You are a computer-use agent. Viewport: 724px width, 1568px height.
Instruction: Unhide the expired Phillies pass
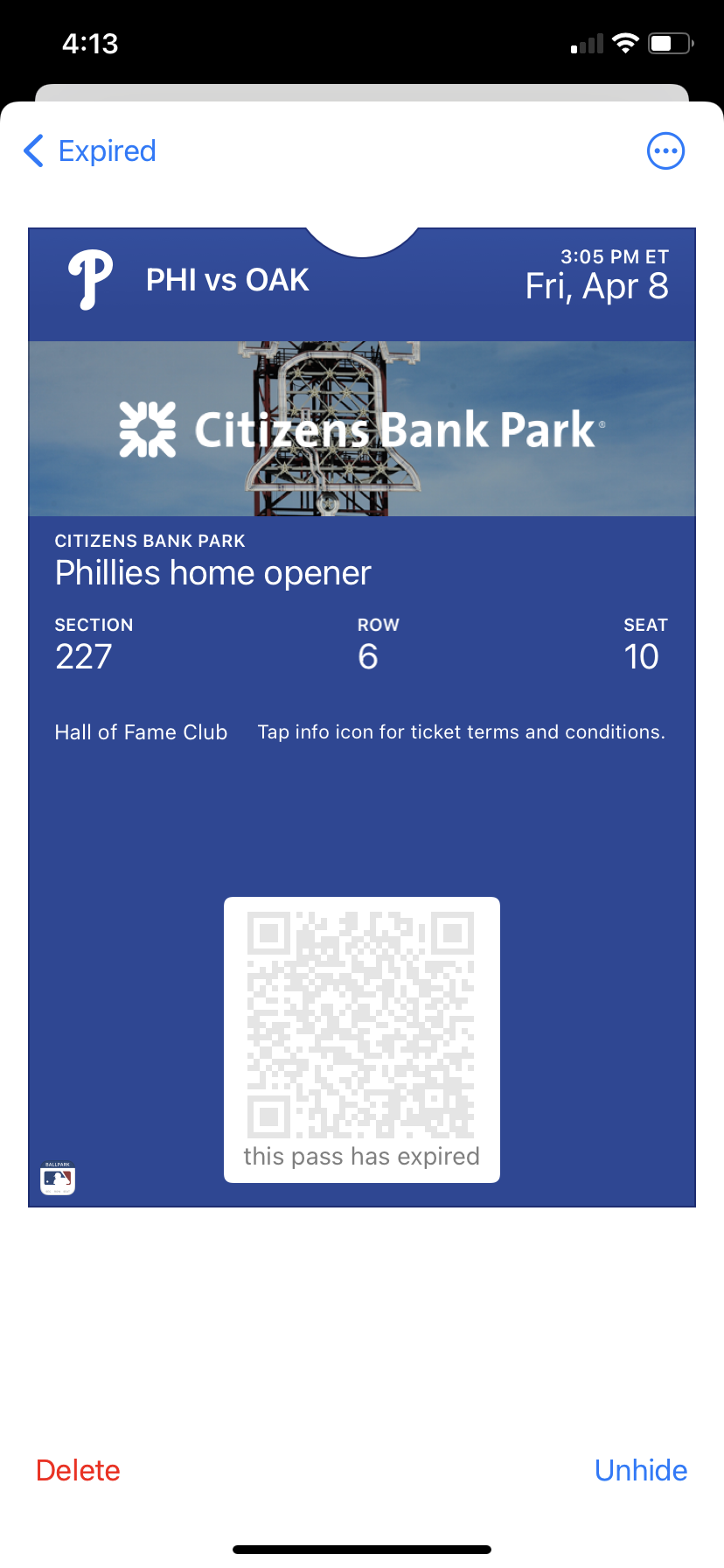[640, 1470]
